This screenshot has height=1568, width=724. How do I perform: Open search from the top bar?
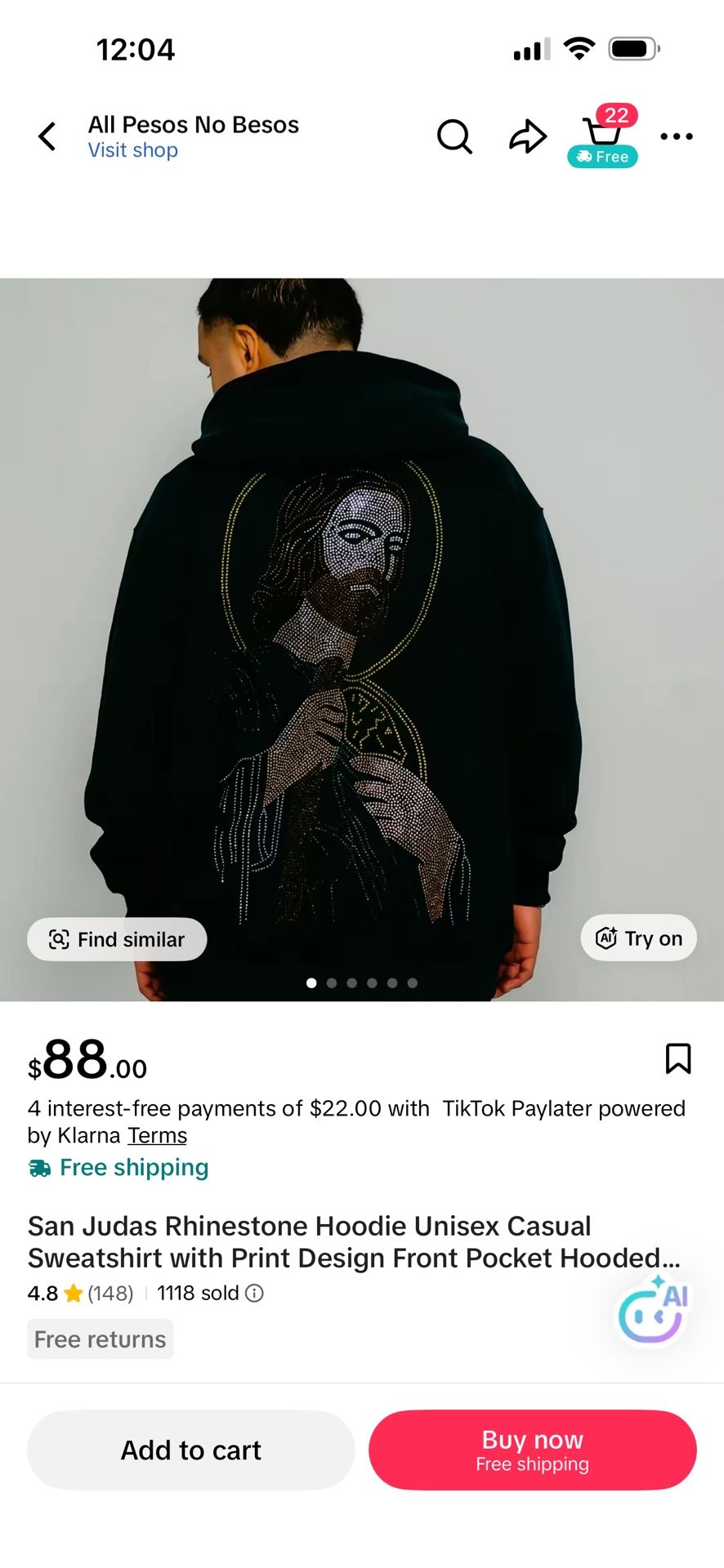[454, 136]
